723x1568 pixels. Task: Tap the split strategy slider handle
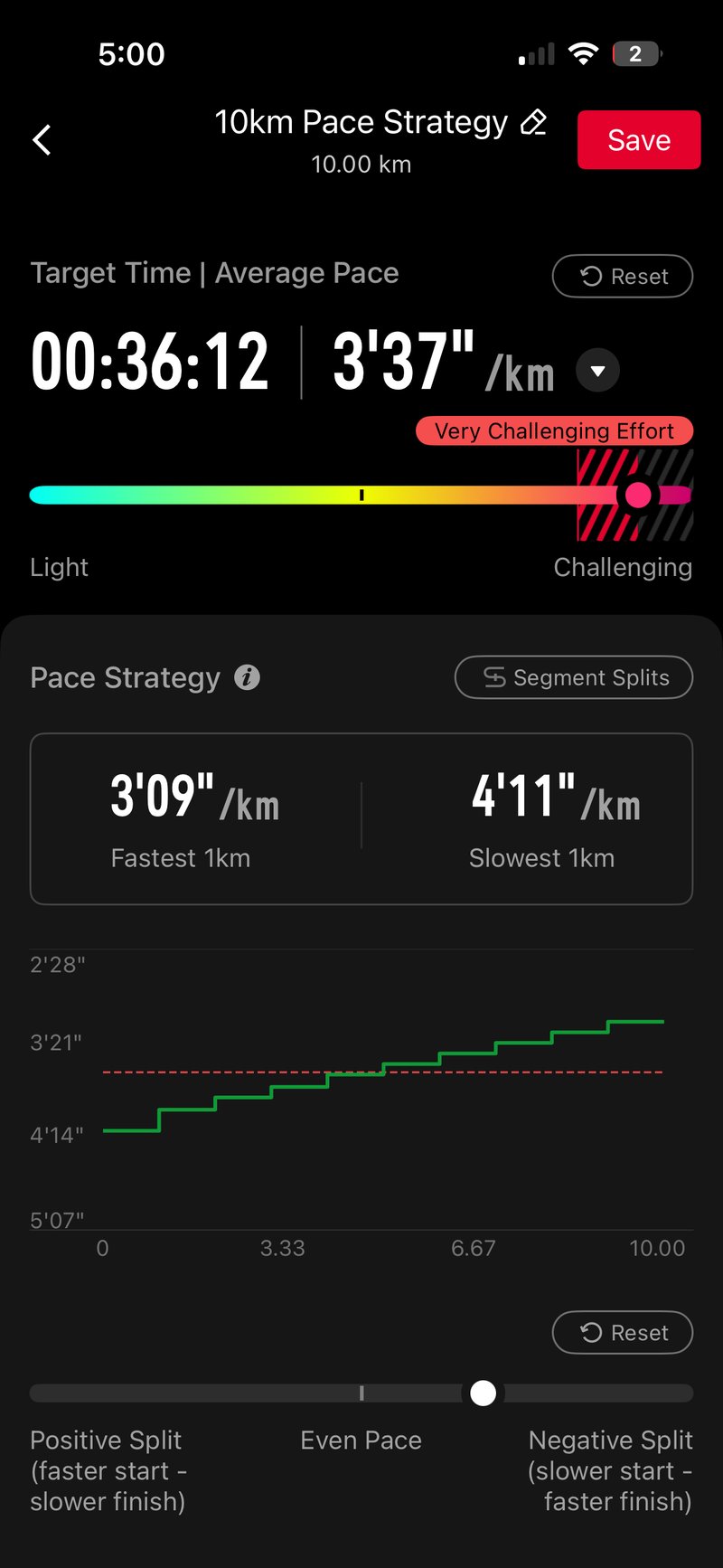pos(484,1393)
